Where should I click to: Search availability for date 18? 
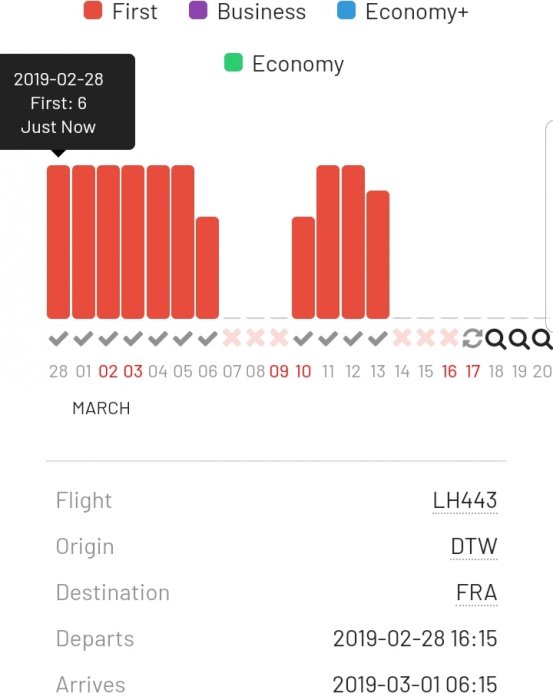coord(495,339)
